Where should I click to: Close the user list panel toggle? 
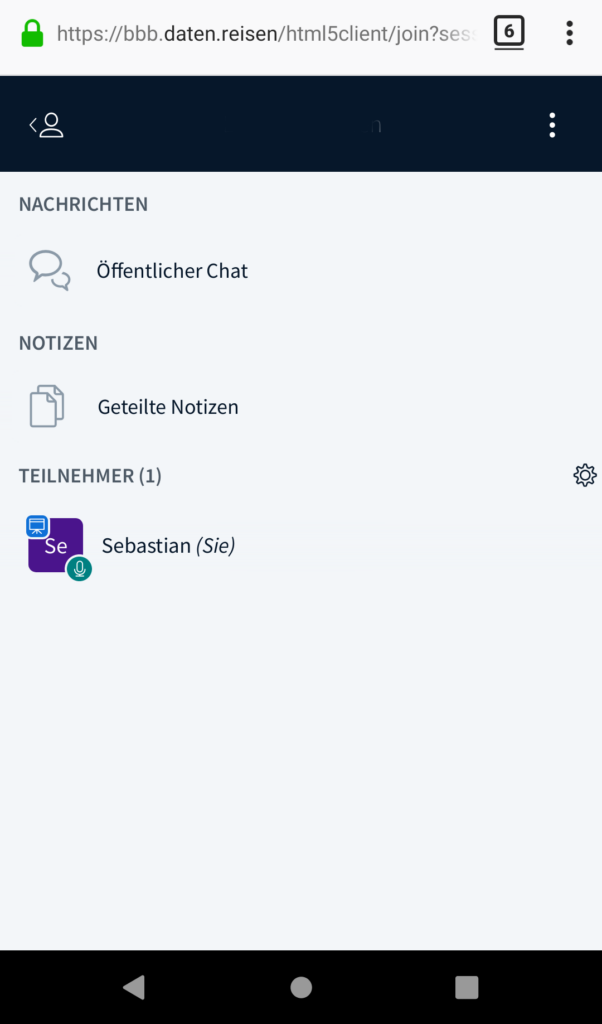tap(46, 125)
